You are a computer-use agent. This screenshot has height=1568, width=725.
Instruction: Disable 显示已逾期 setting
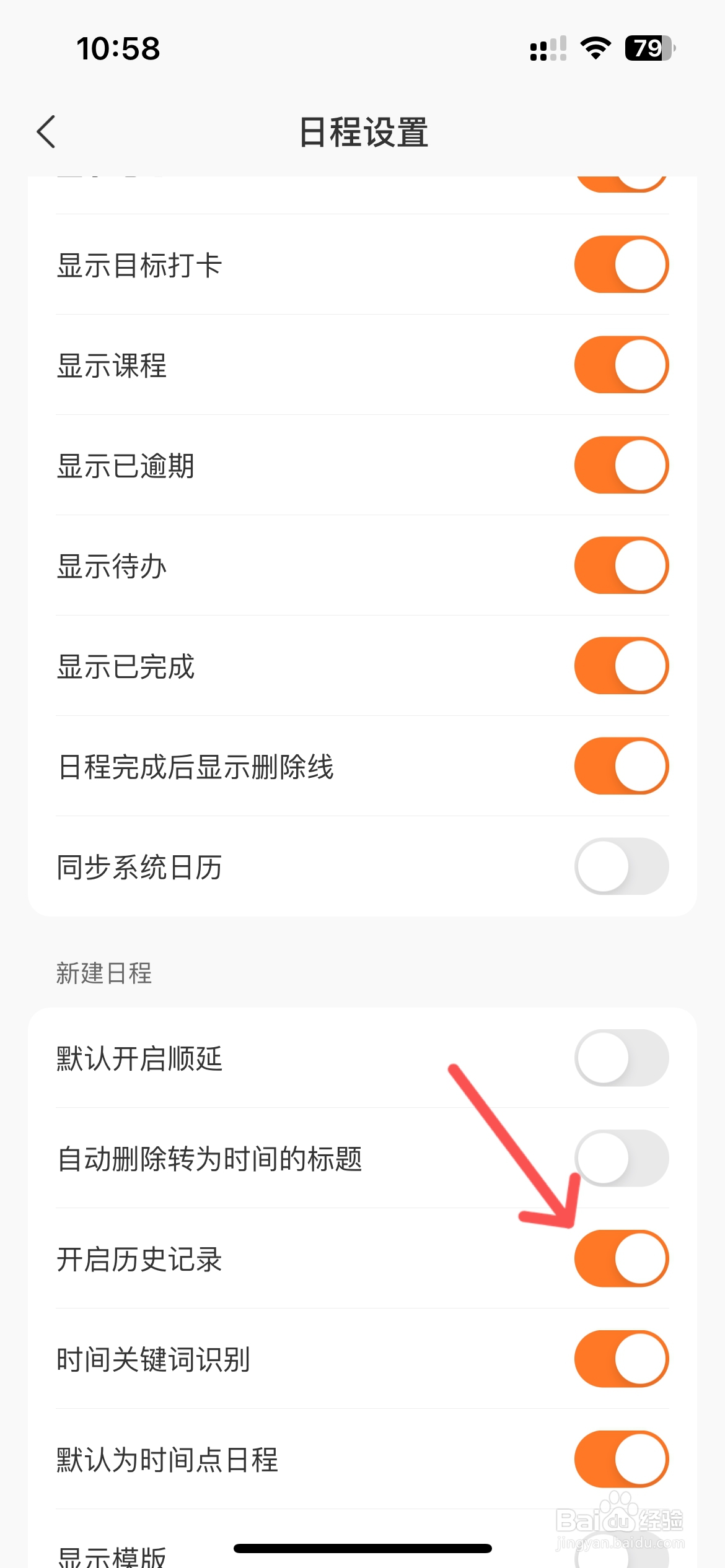click(620, 465)
